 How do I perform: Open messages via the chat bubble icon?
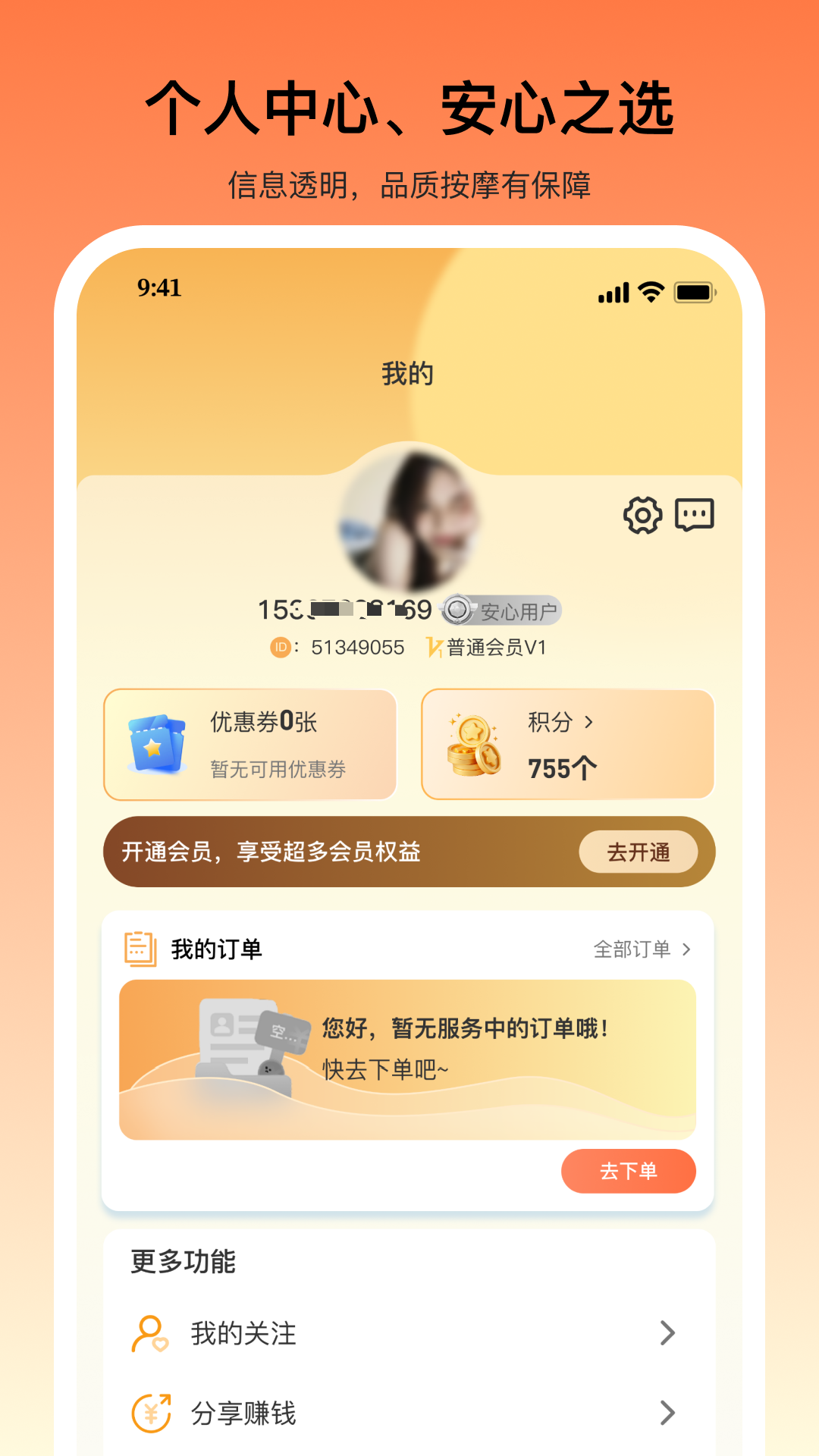696,513
